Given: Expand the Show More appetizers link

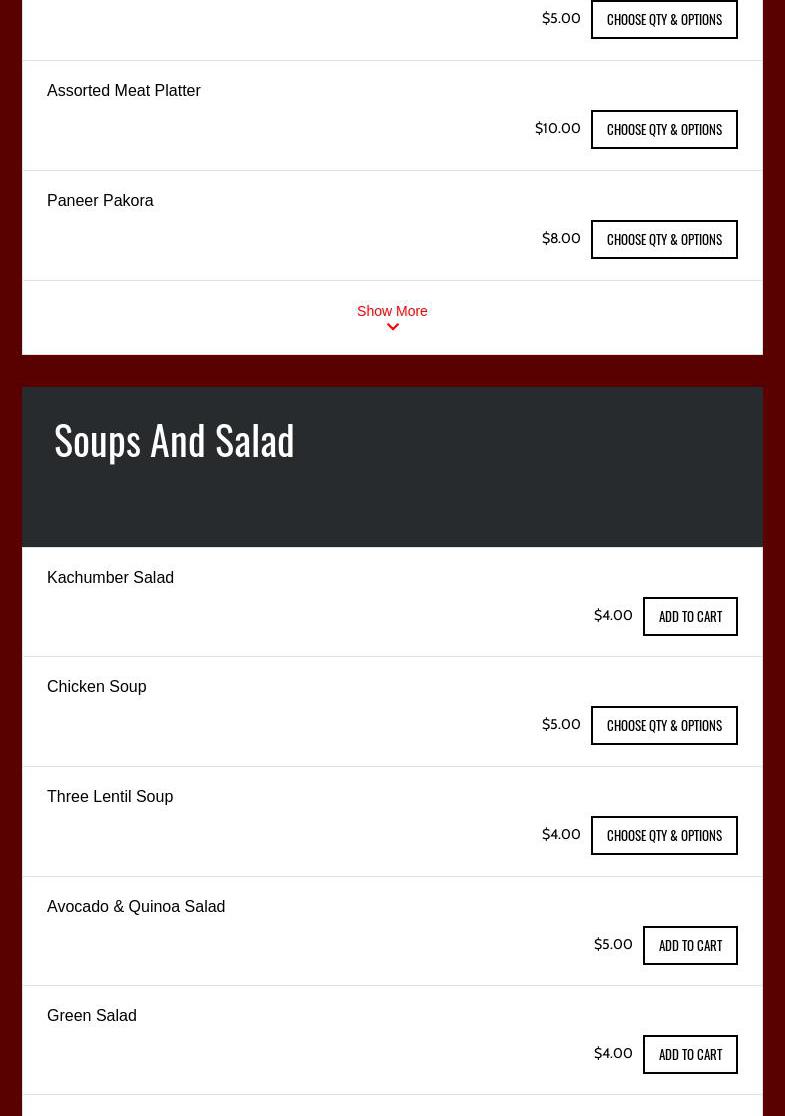Looking at the screenshot, I should click(x=392, y=316).
